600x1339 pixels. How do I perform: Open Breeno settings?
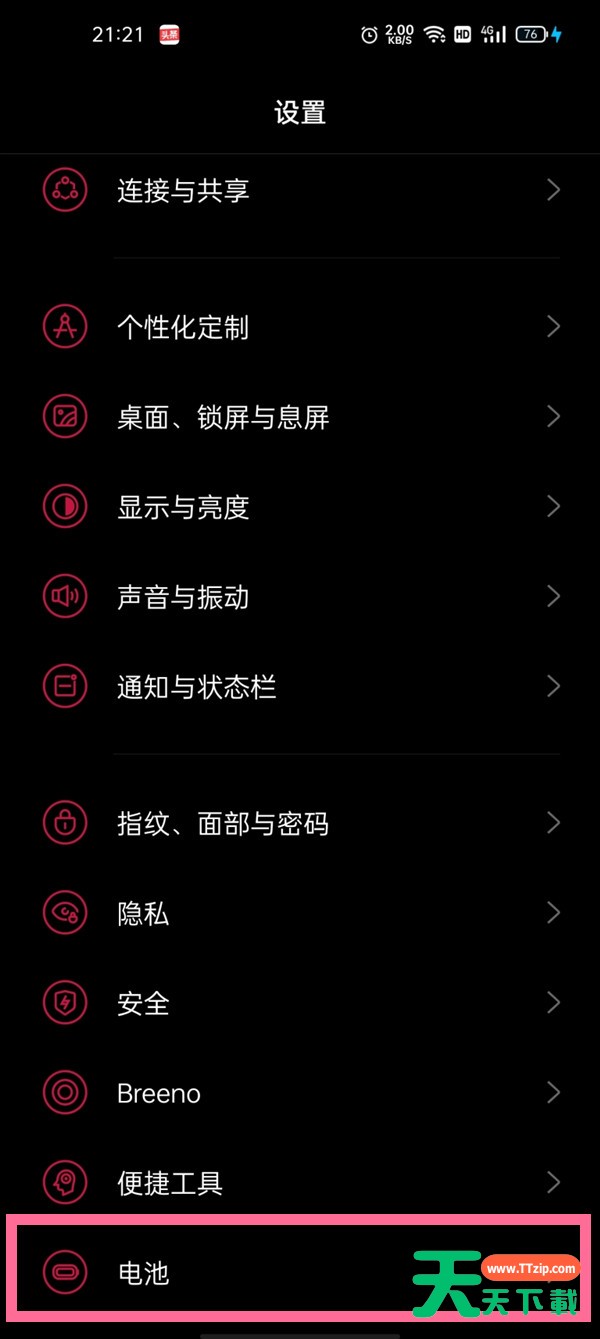pyautogui.click(x=300, y=1093)
